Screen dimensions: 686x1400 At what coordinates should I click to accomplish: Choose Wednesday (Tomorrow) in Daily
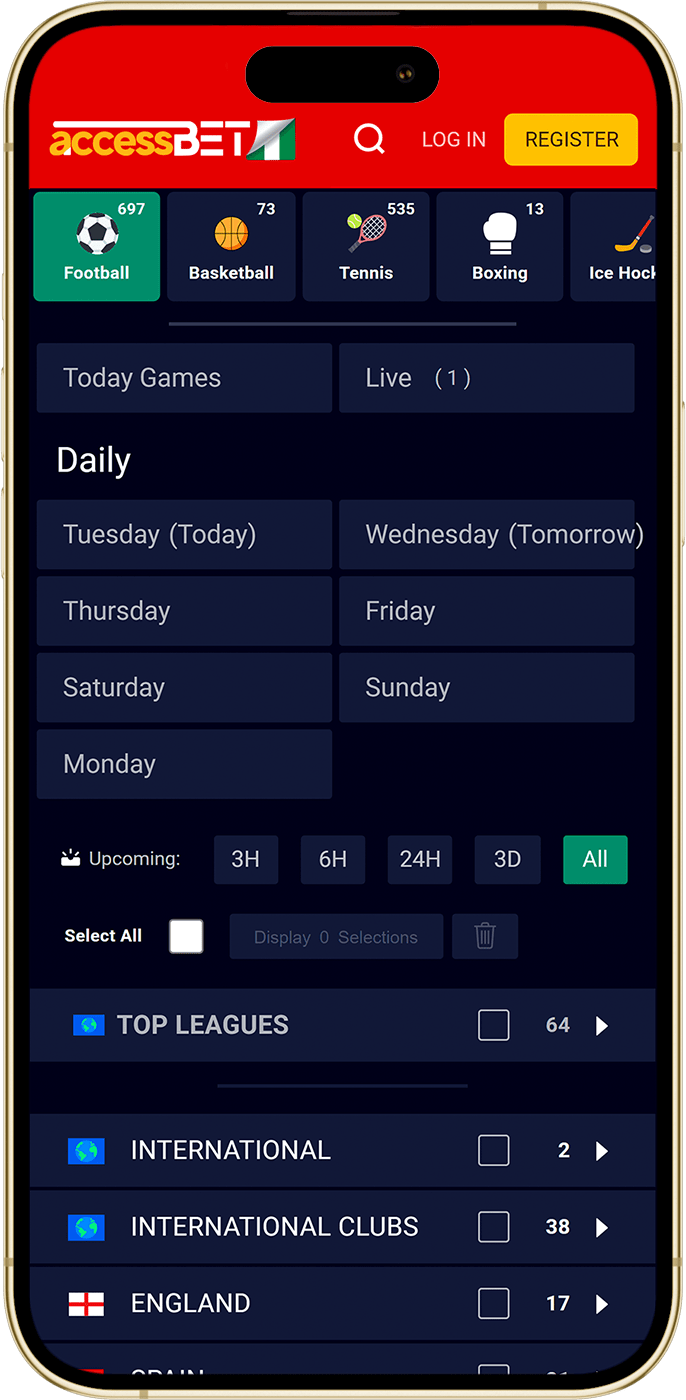(x=487, y=535)
